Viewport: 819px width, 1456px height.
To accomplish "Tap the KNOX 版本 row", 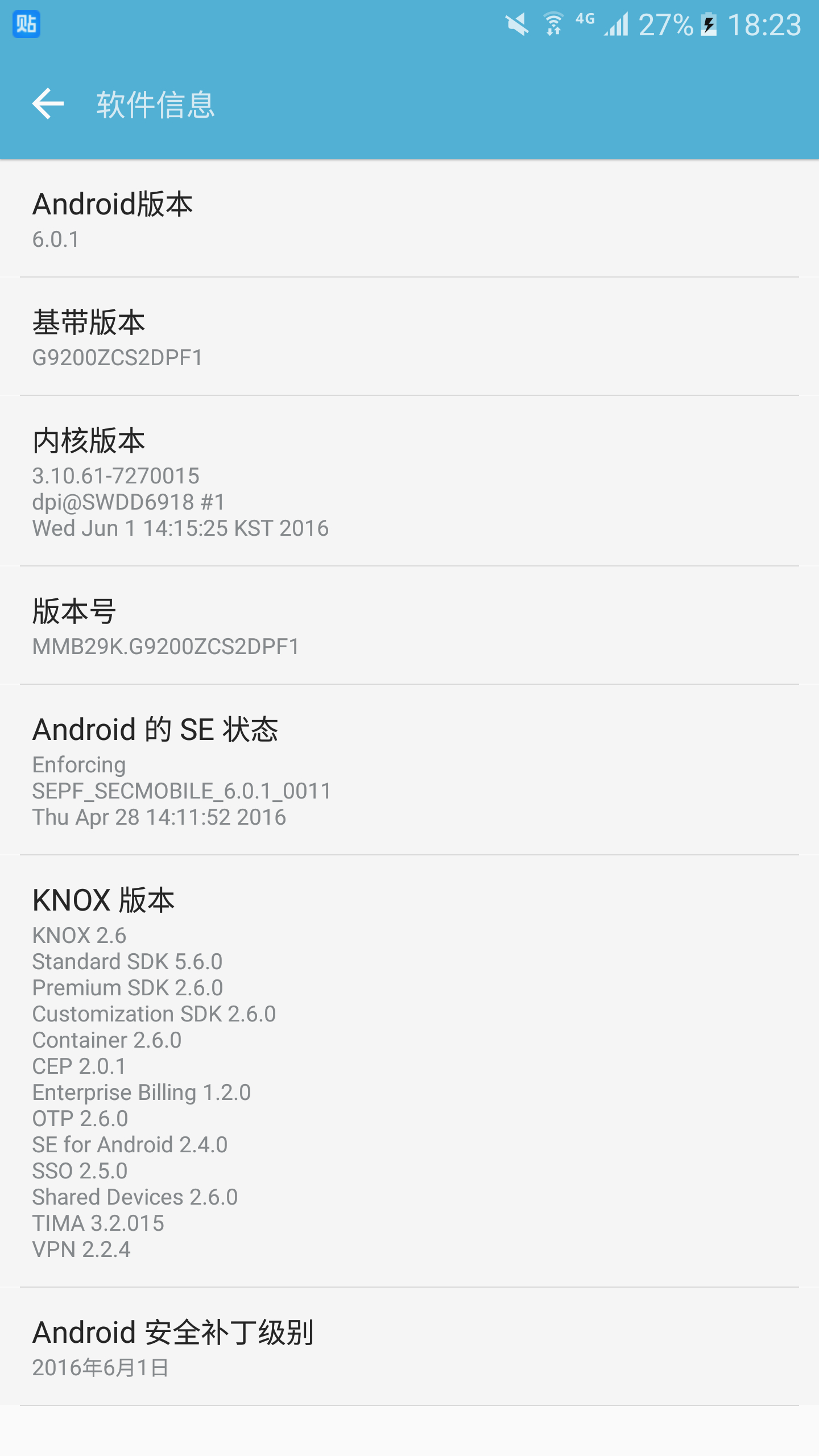I will pos(409,1072).
